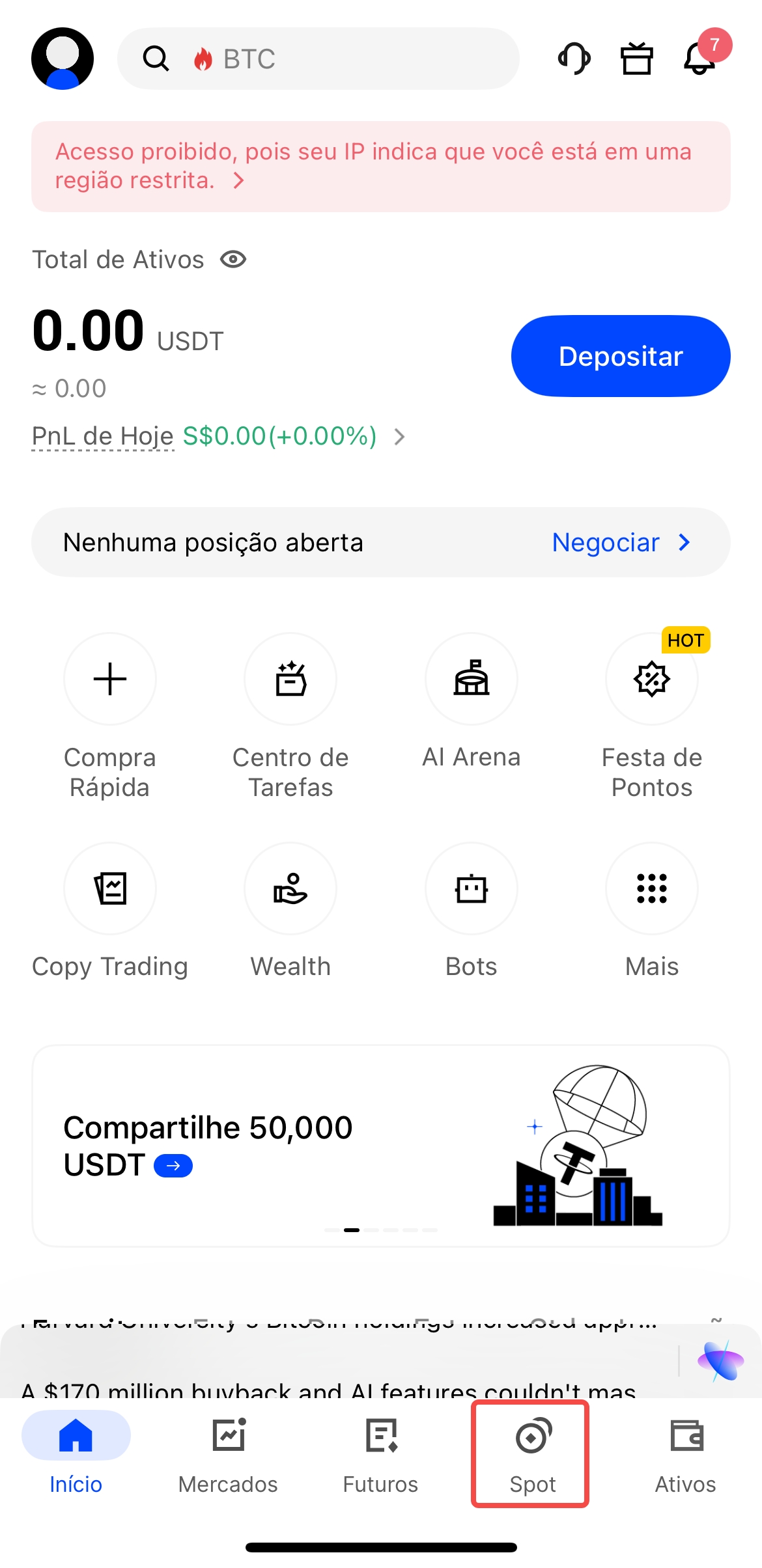Viewport: 762px width, 1568px height.
Task: Tap the Negociar link
Action: point(620,542)
